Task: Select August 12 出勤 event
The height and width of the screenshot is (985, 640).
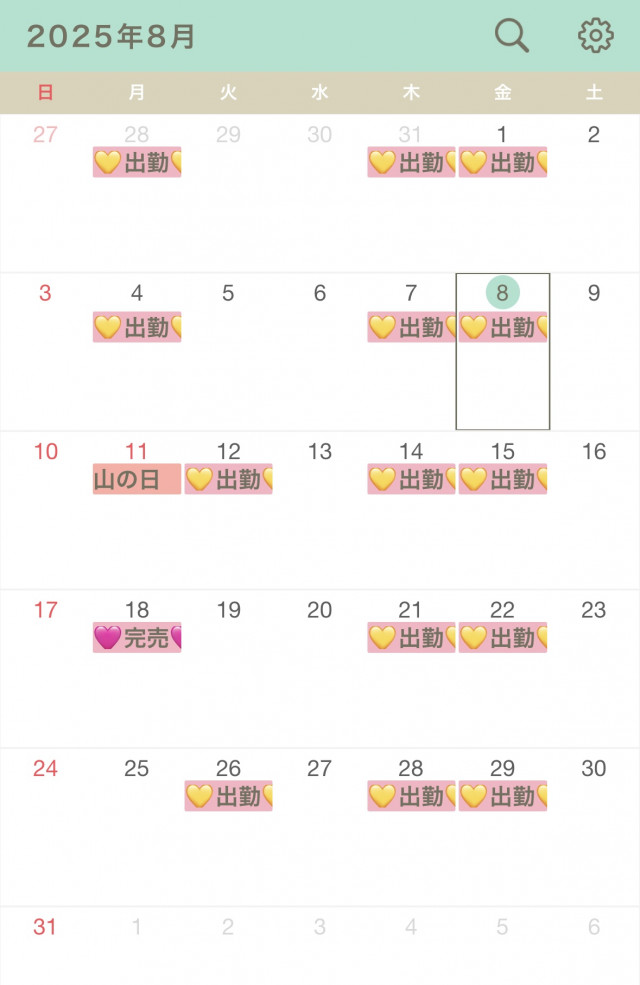Action: (x=228, y=479)
